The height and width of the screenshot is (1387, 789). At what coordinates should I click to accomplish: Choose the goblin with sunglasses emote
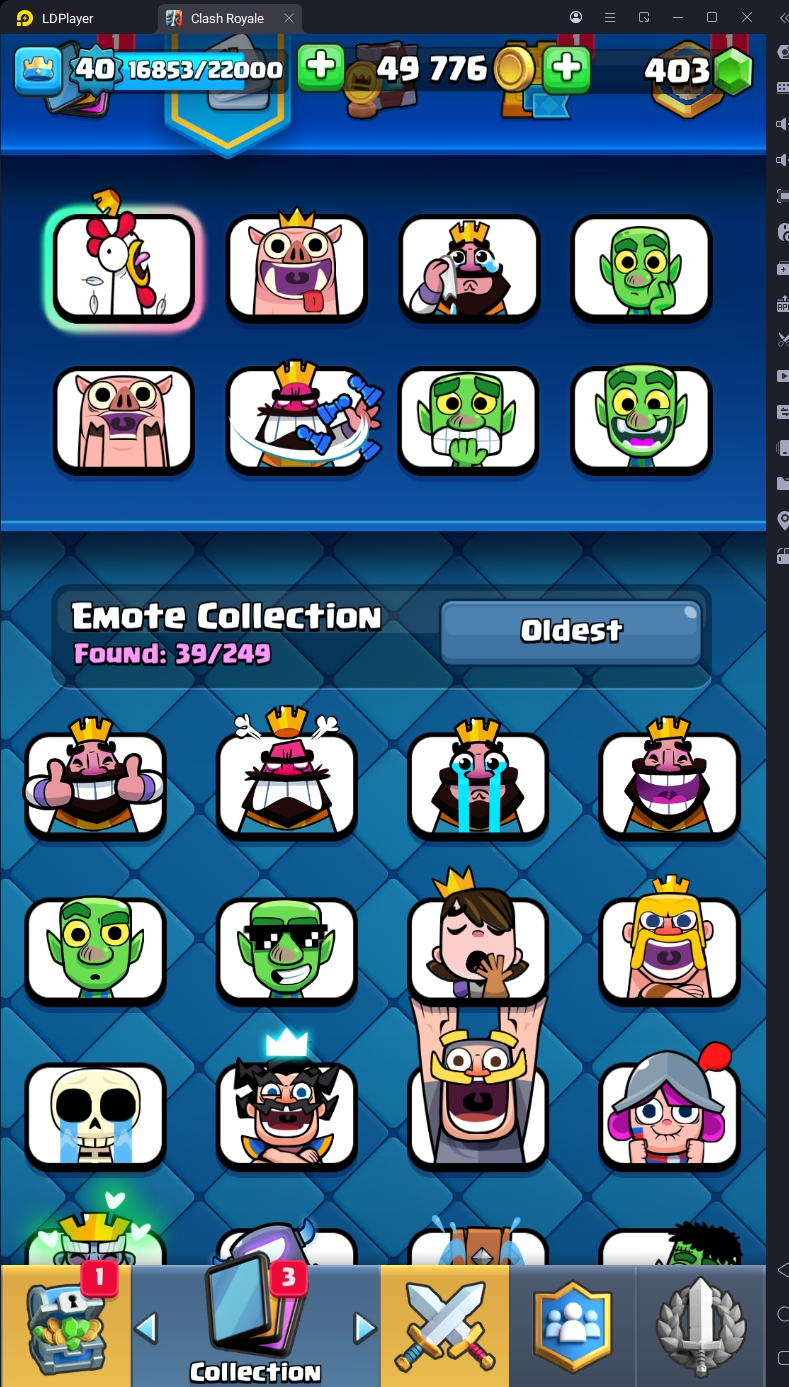coord(287,950)
